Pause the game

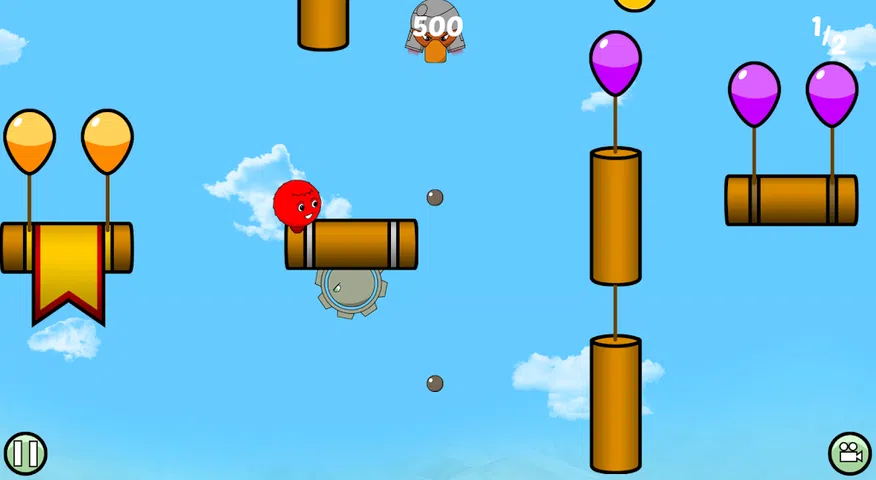pyautogui.click(x=25, y=453)
